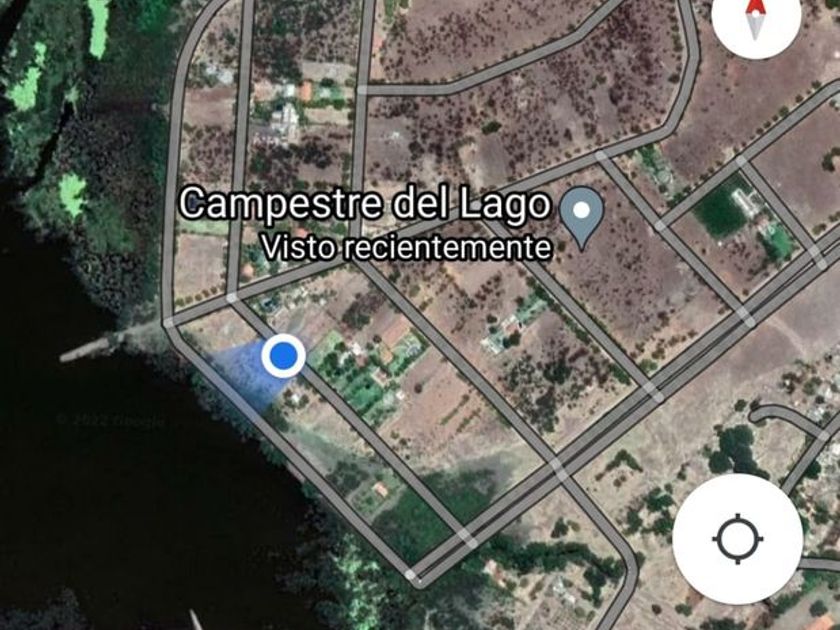Open the Campestre del Lago place pin
Screen dimensions: 840x630
[x=581, y=214]
